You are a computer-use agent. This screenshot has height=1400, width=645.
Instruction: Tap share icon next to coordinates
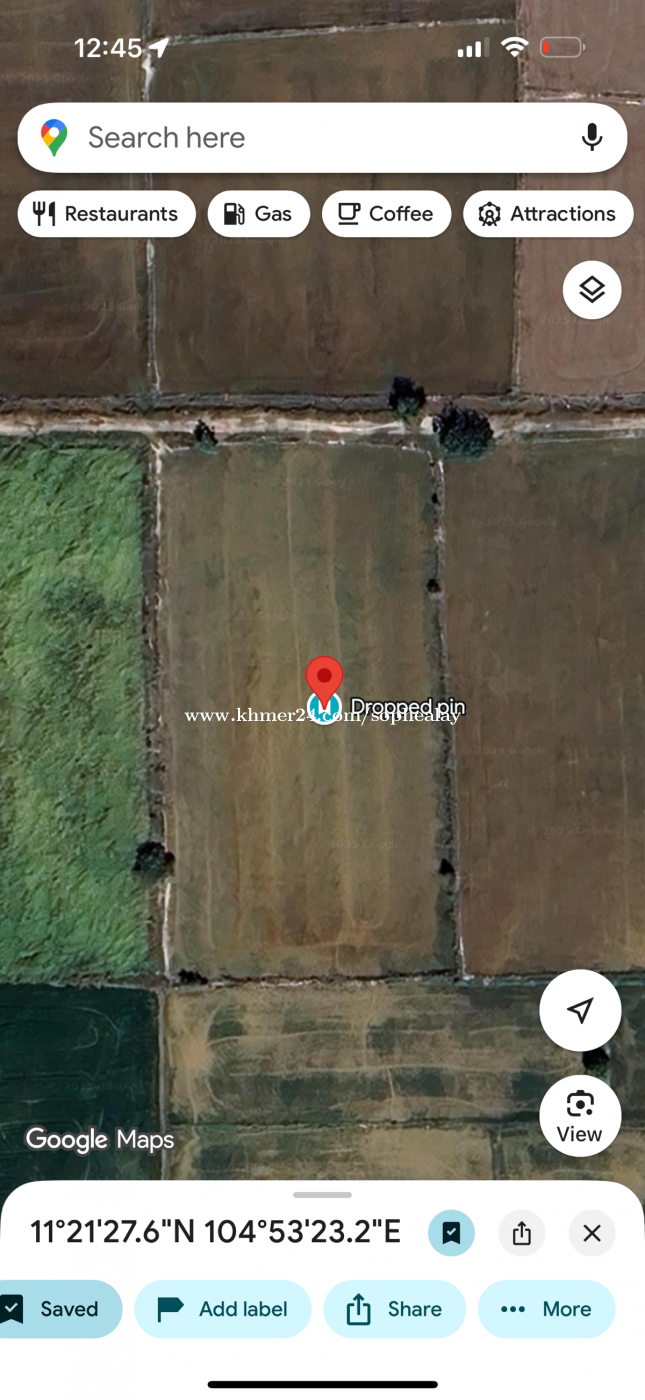(x=522, y=1233)
